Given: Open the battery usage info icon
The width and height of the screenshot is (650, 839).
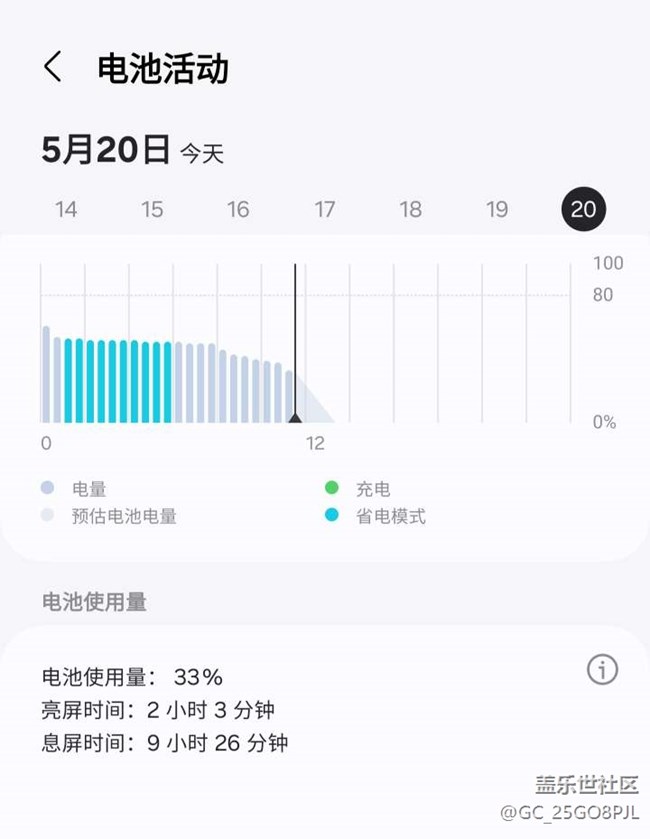Looking at the screenshot, I should tap(602, 670).
